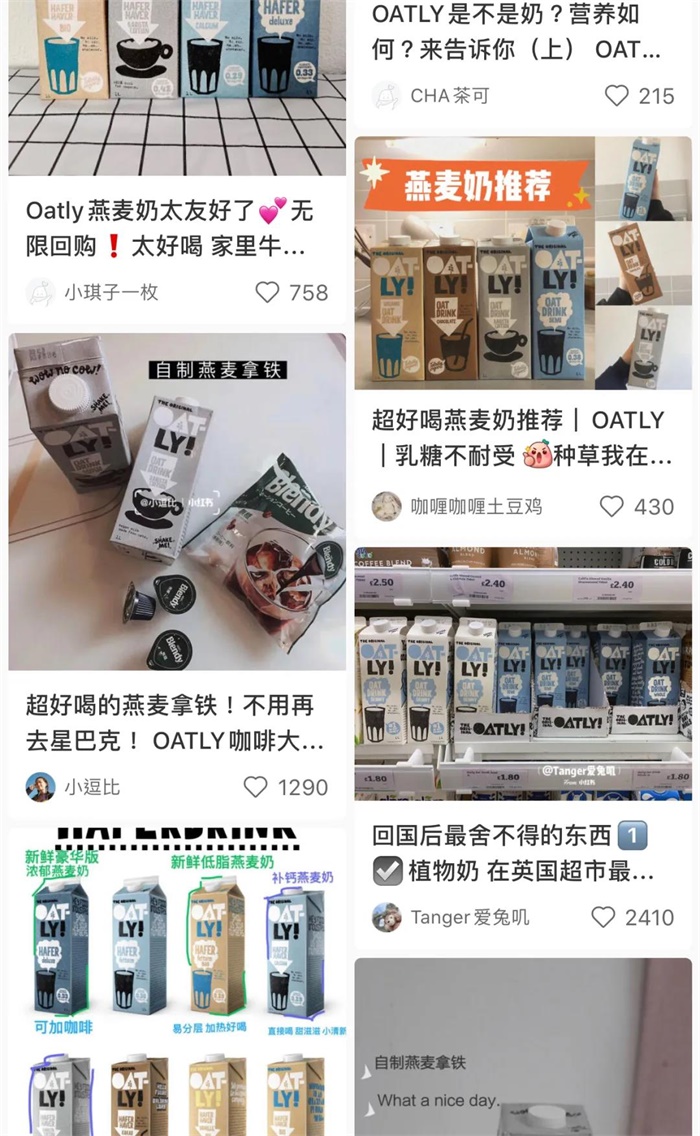This screenshot has height=1136, width=700.
Task: Open the UK supermarket plant milk post
Action: [x=522, y=672]
